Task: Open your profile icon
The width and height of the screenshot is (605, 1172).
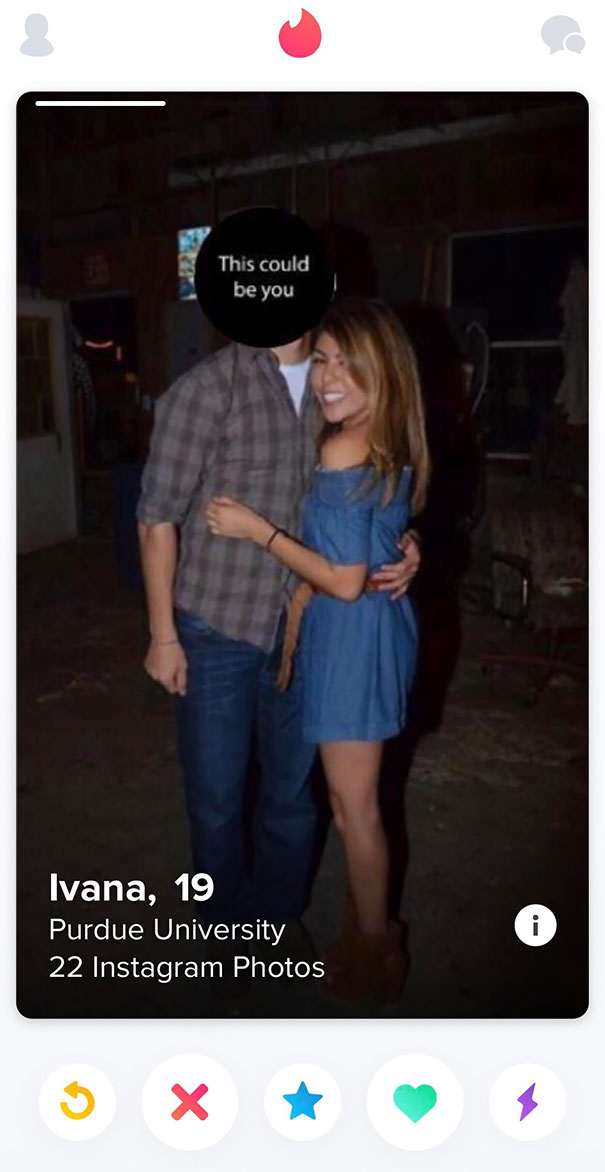Action: (37, 35)
